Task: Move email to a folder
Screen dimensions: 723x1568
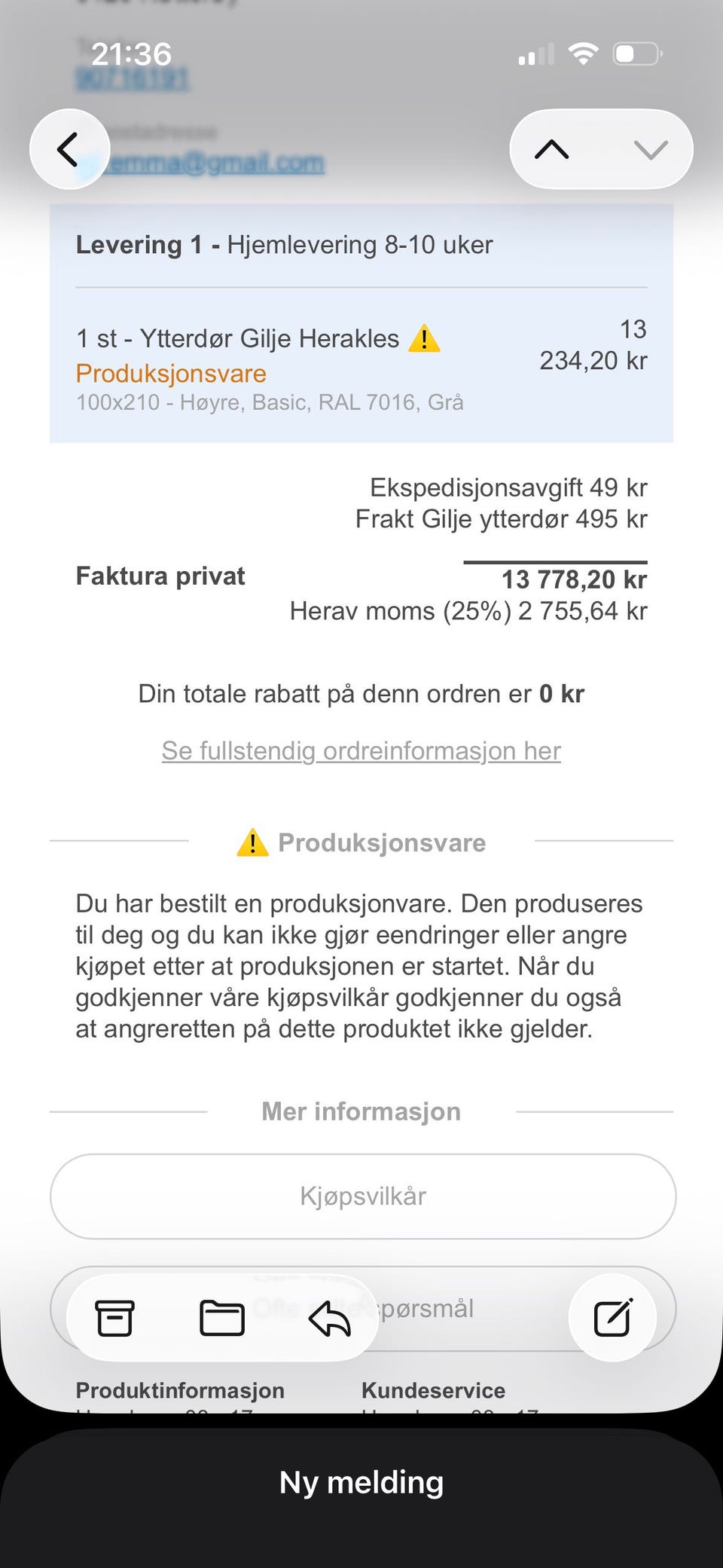Action: [x=222, y=1319]
